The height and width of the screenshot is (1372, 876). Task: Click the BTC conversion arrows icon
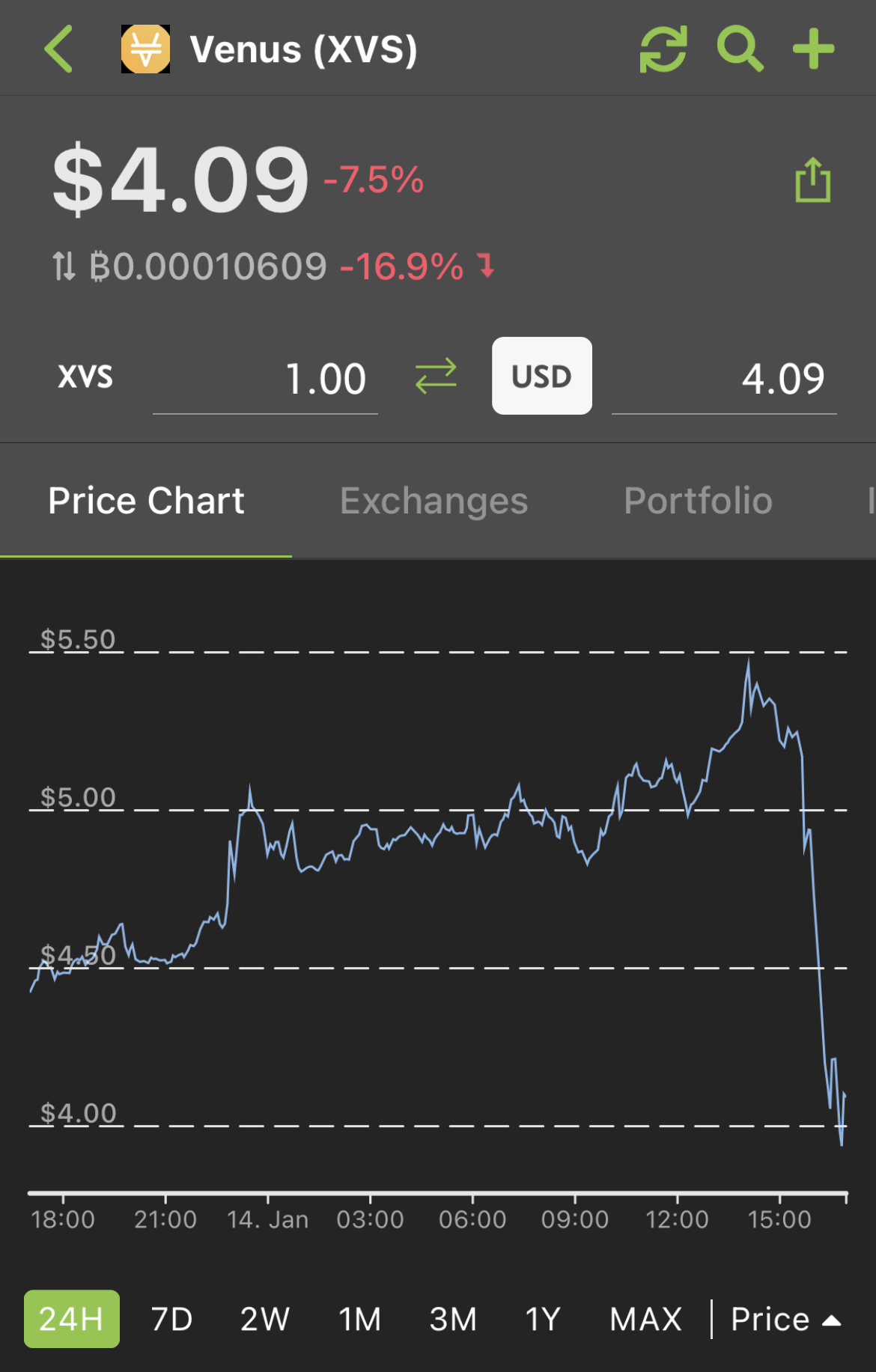pos(66,266)
